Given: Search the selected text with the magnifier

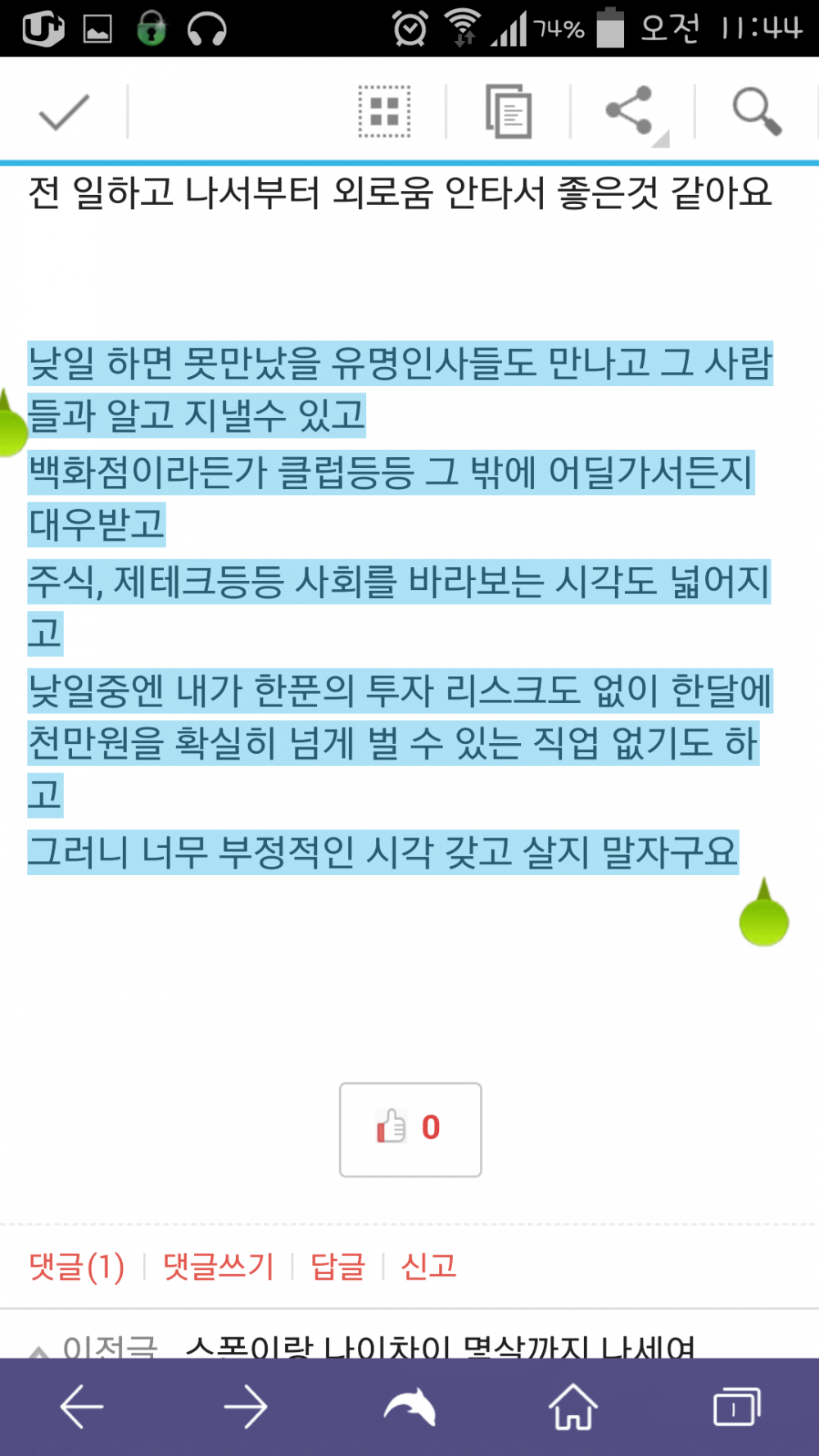Looking at the screenshot, I should point(756,111).
